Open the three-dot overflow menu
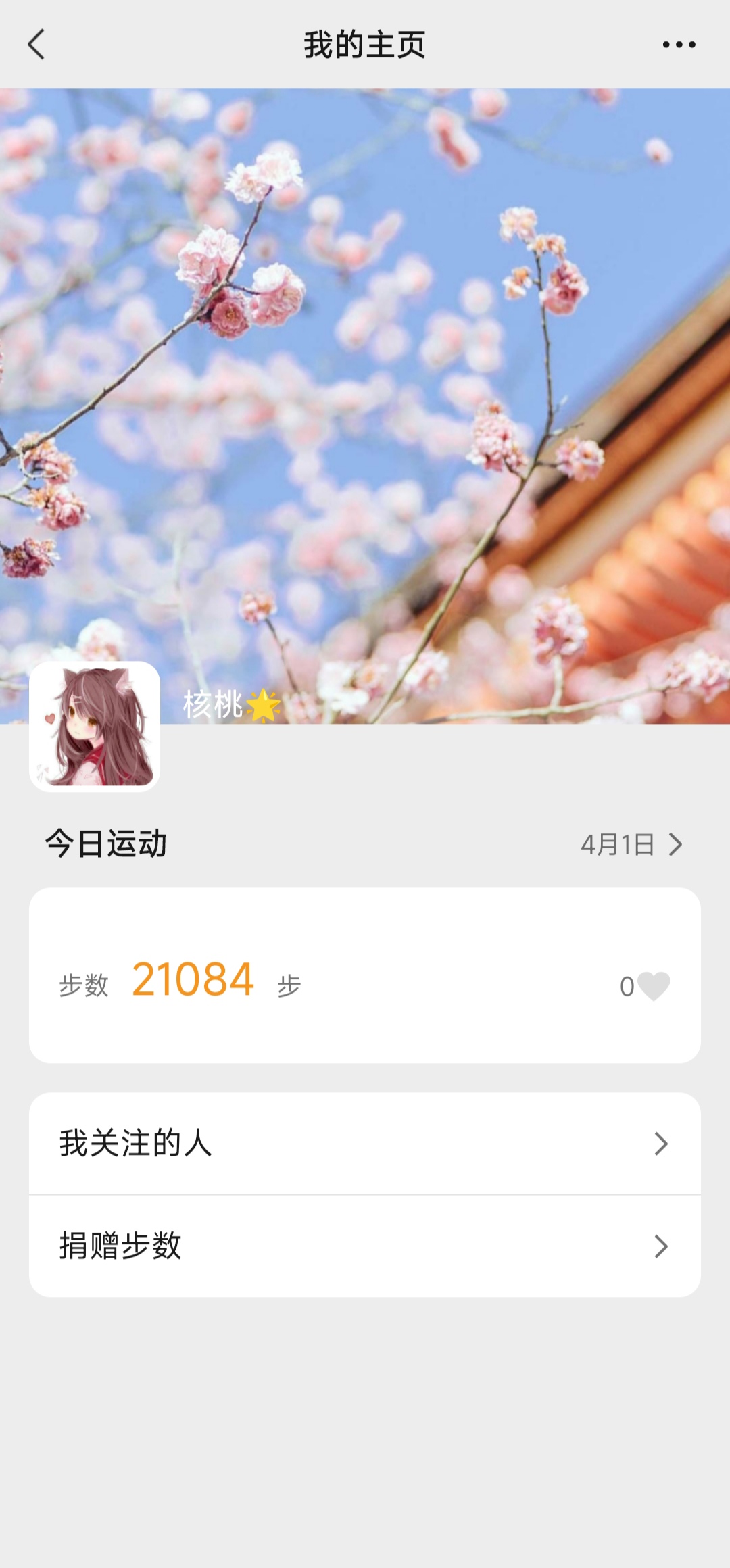Image resolution: width=730 pixels, height=1568 pixels. tap(679, 45)
